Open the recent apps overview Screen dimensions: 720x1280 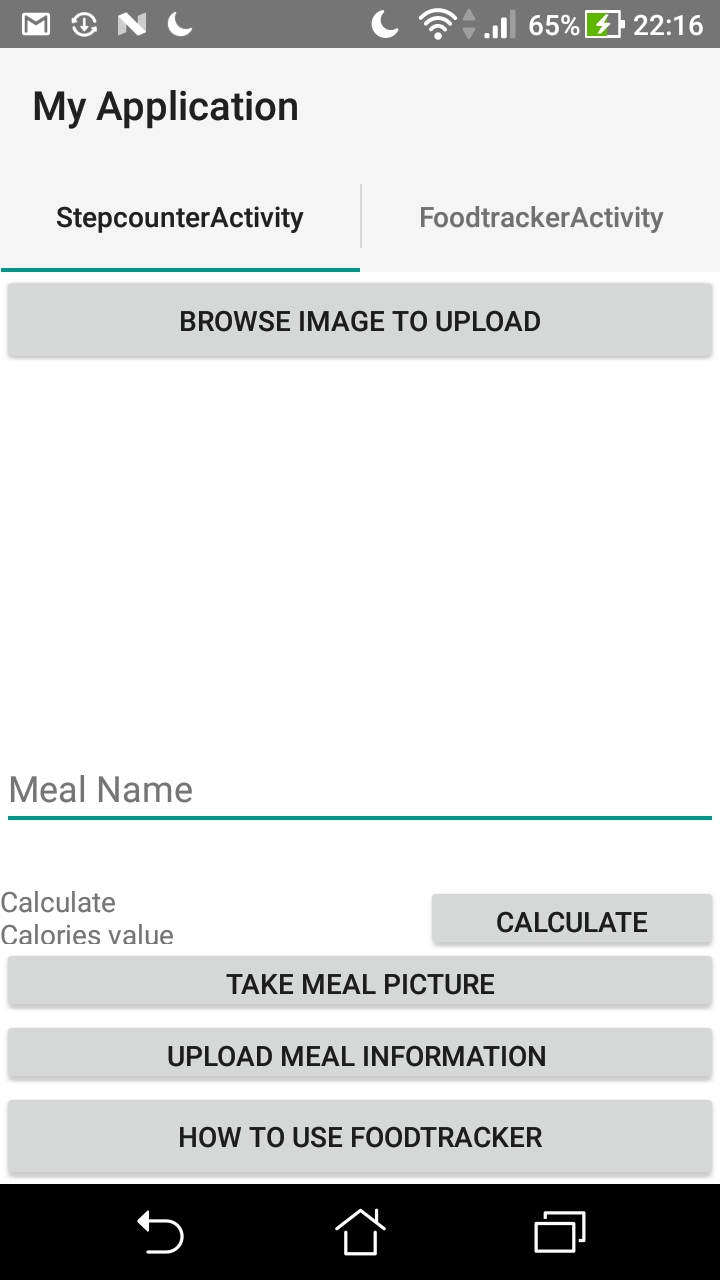click(x=560, y=1232)
